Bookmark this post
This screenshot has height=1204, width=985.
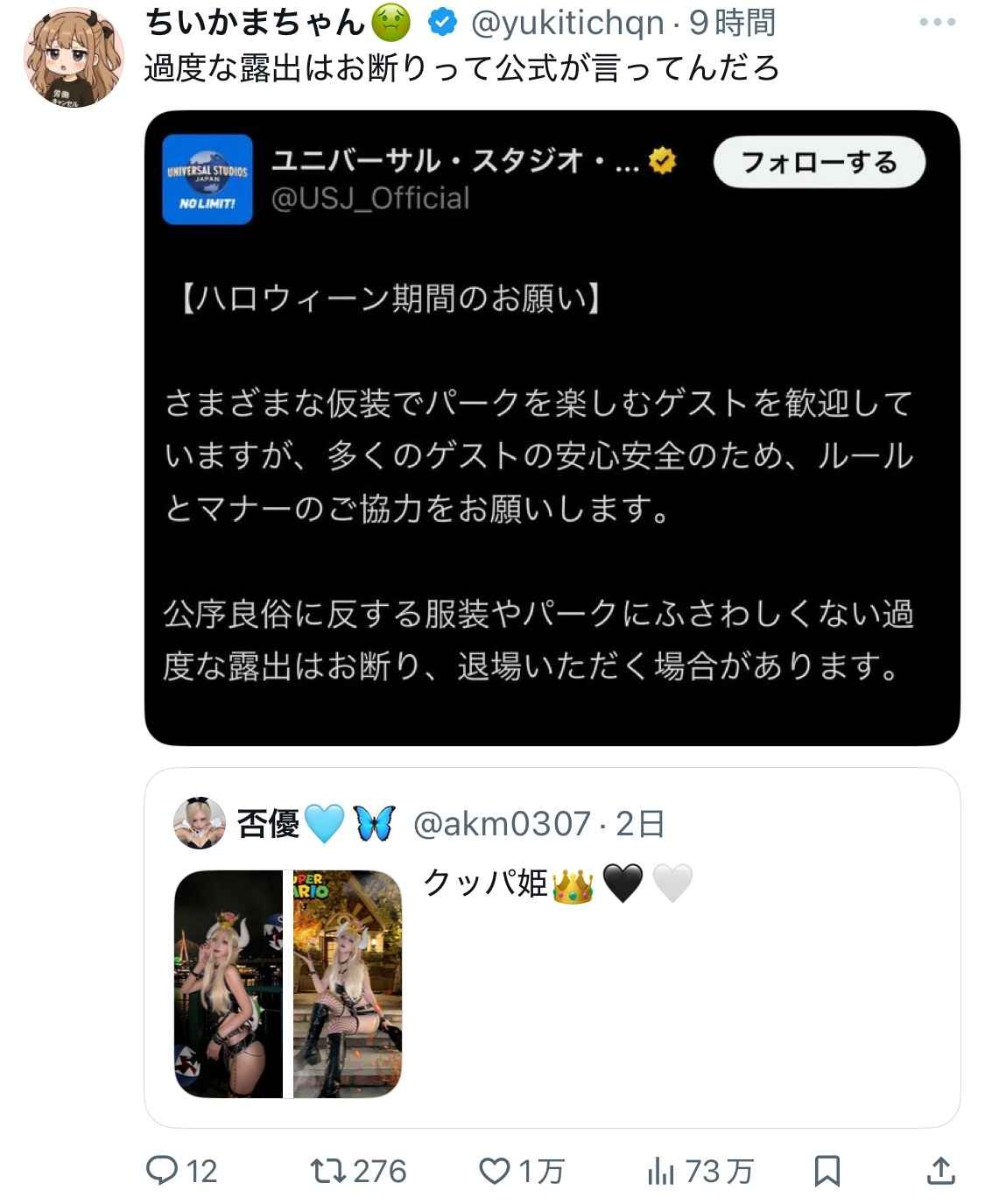(x=827, y=1171)
